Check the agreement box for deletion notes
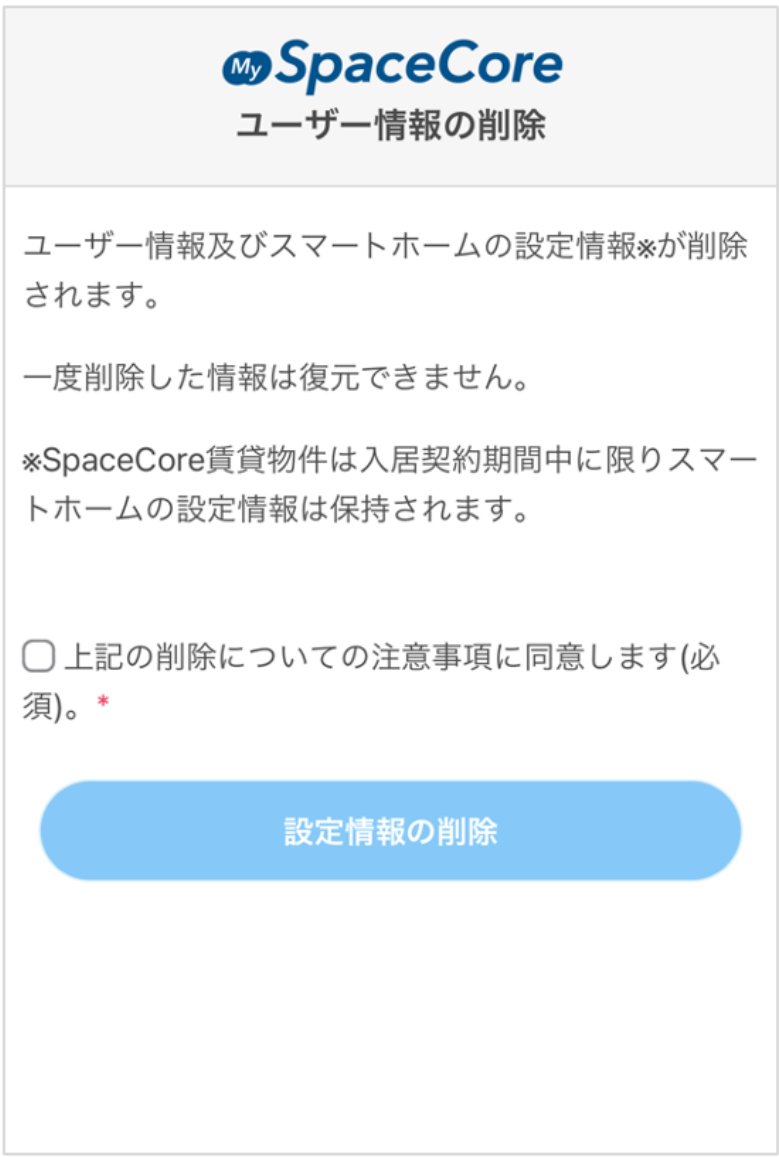This screenshot has height=1157, width=779. pyautogui.click(x=39, y=657)
